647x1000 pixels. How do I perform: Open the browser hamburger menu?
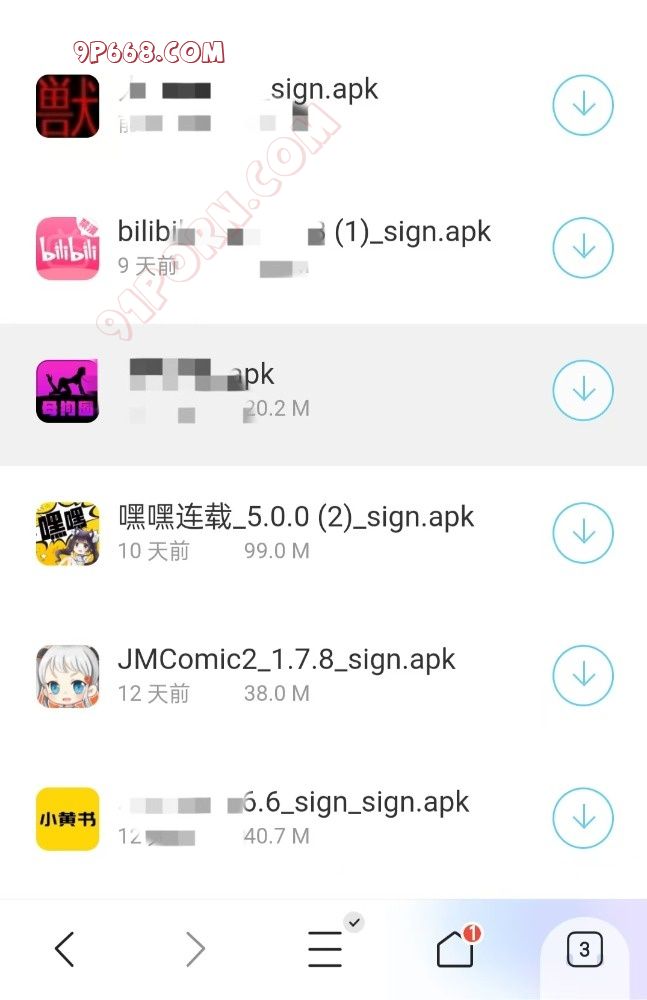click(325, 948)
